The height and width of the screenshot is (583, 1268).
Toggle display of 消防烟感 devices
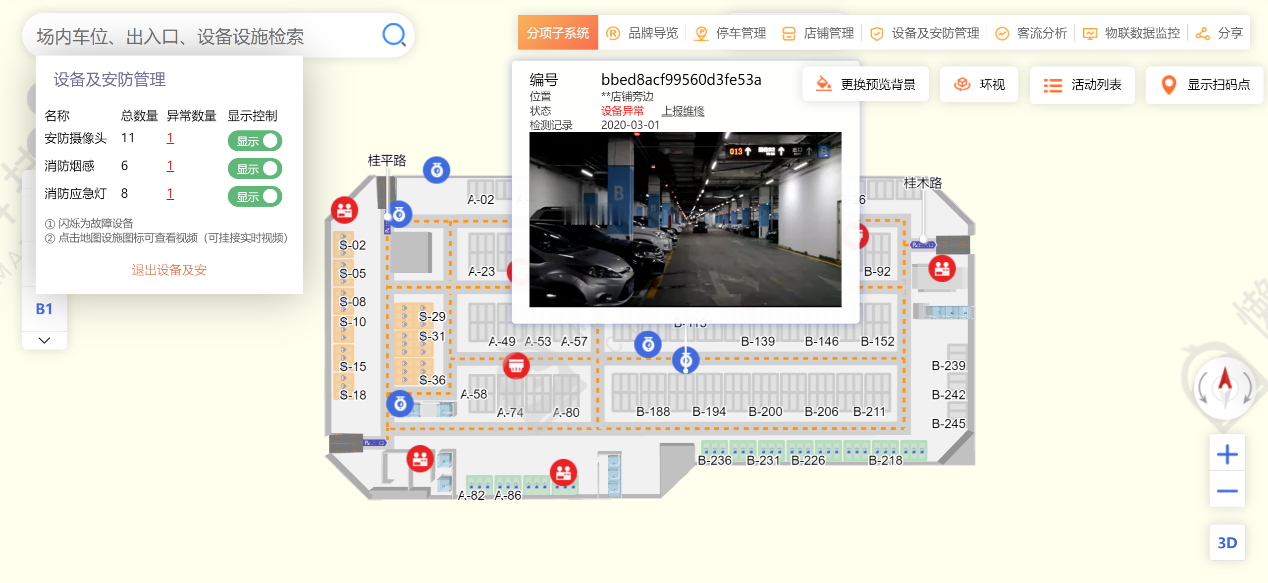click(x=255, y=168)
